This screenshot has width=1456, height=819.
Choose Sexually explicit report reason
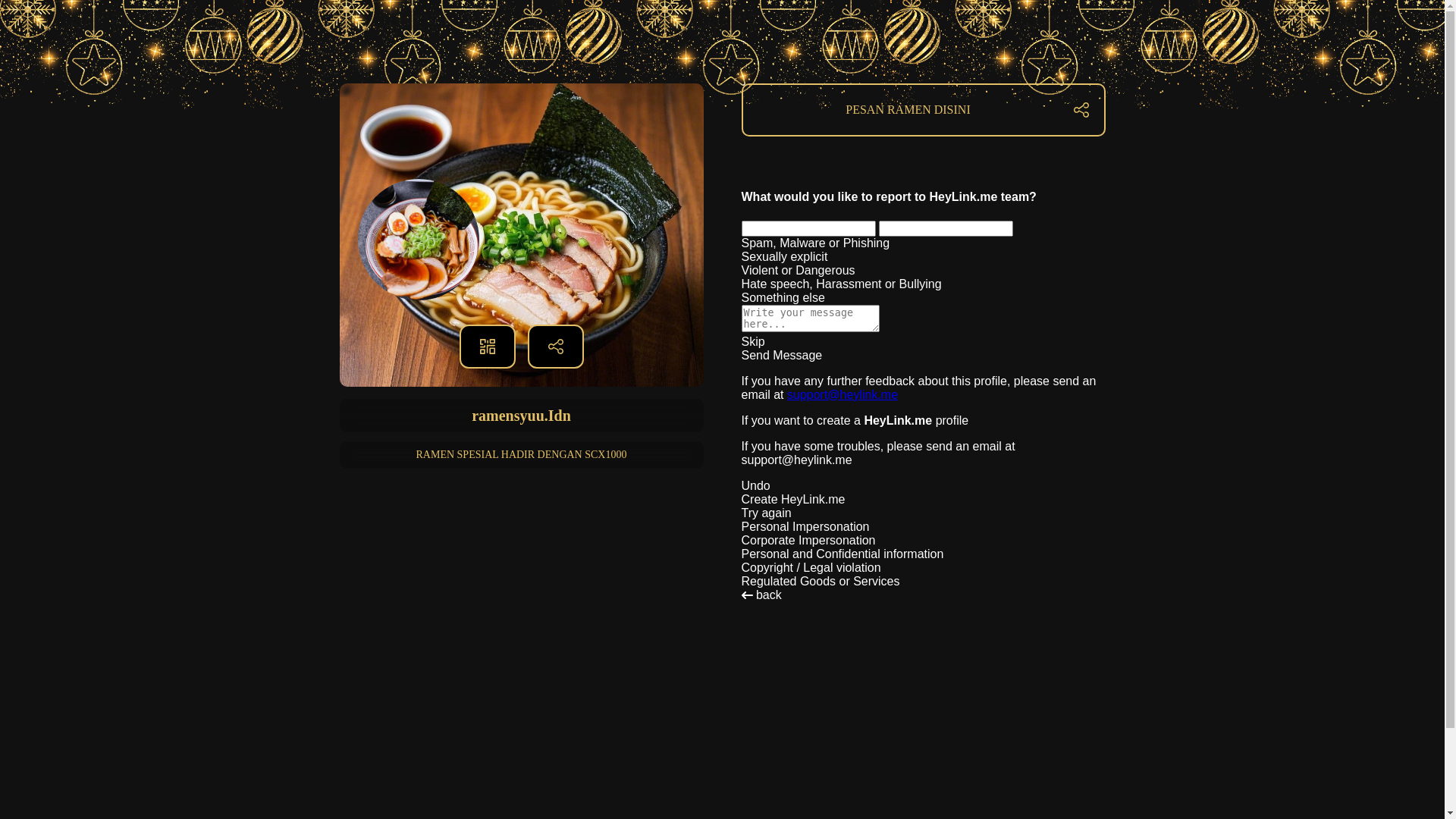(783, 257)
